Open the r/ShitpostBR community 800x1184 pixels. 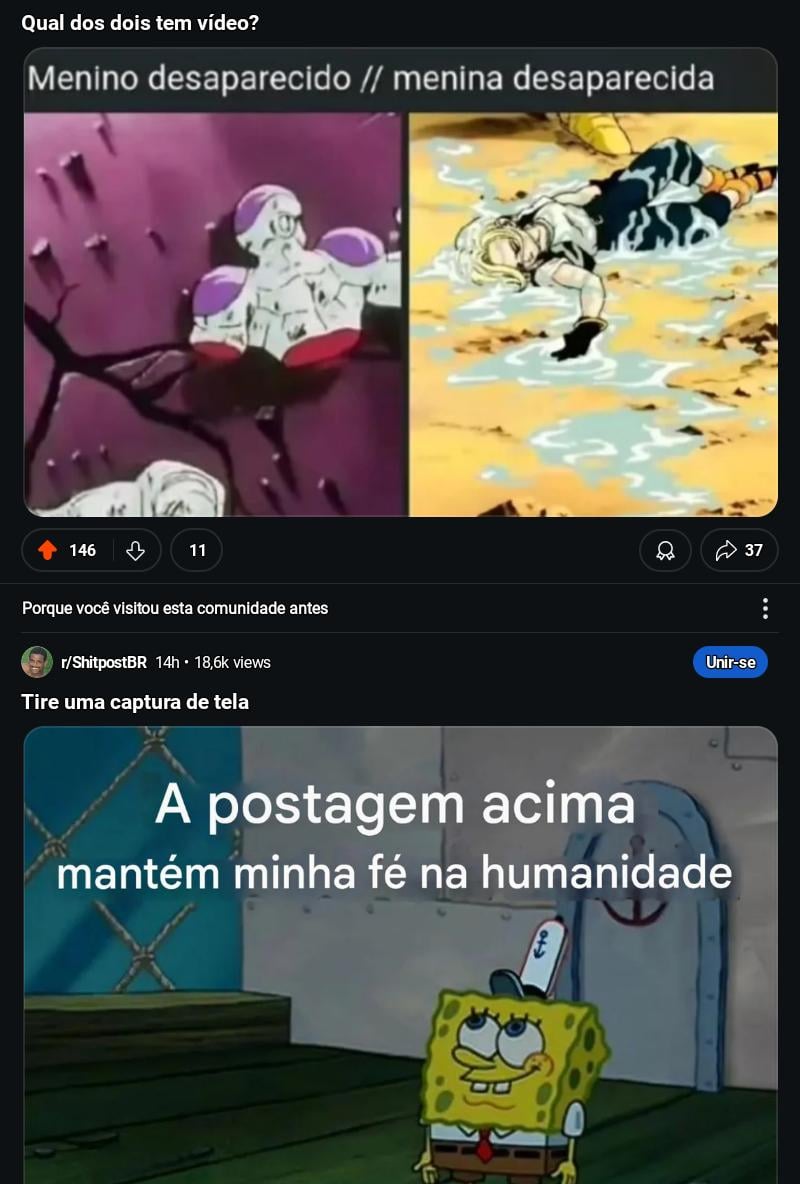click(104, 662)
